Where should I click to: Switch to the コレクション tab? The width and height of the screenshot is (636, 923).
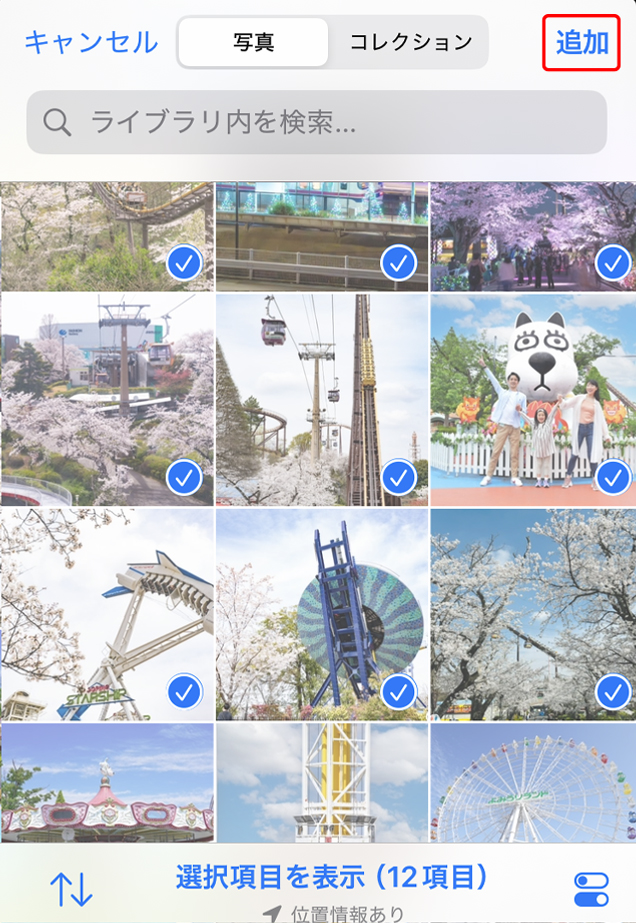[x=410, y=42]
